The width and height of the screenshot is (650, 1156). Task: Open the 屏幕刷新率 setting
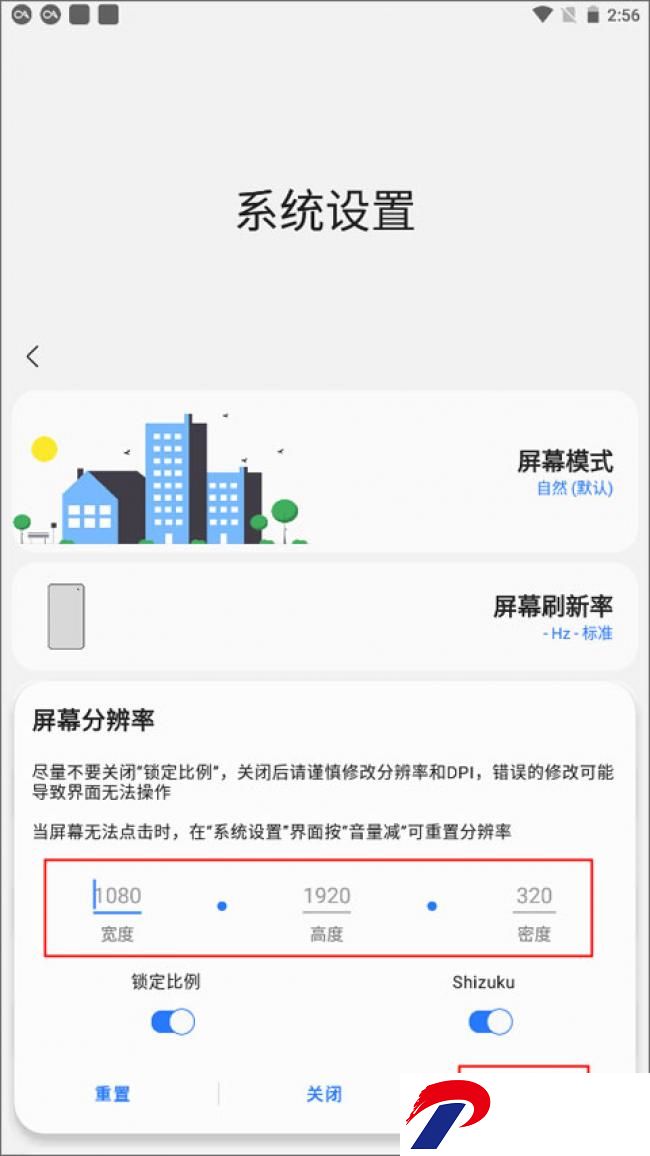(x=324, y=616)
